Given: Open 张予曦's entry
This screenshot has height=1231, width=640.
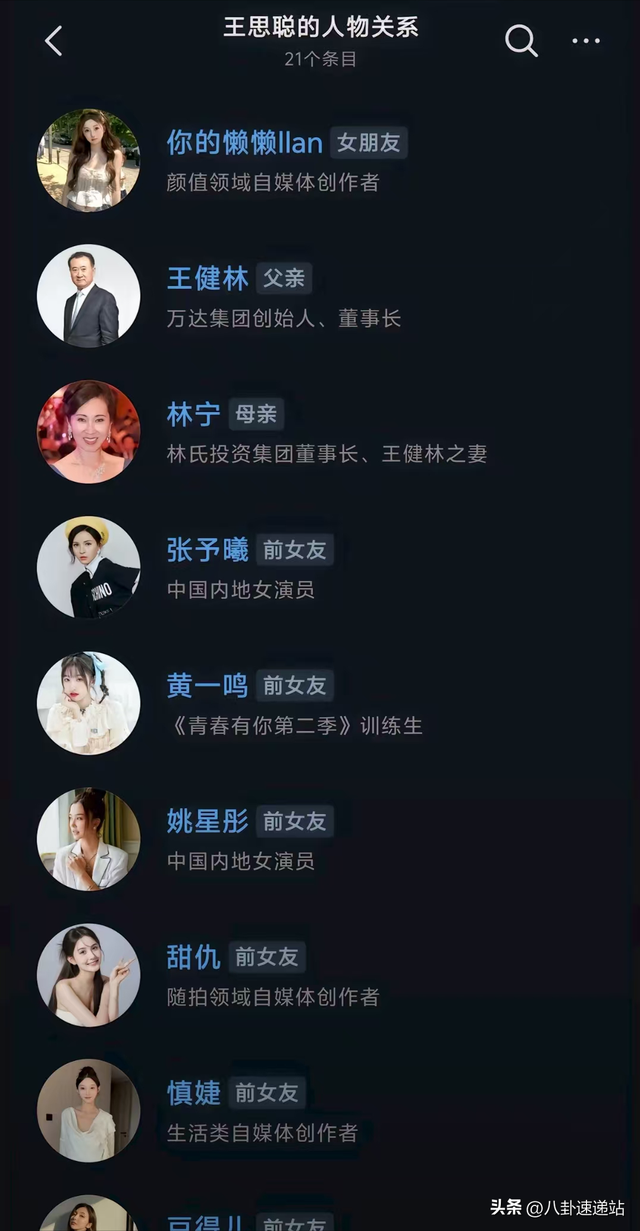Looking at the screenshot, I should pyautogui.click(x=208, y=550).
